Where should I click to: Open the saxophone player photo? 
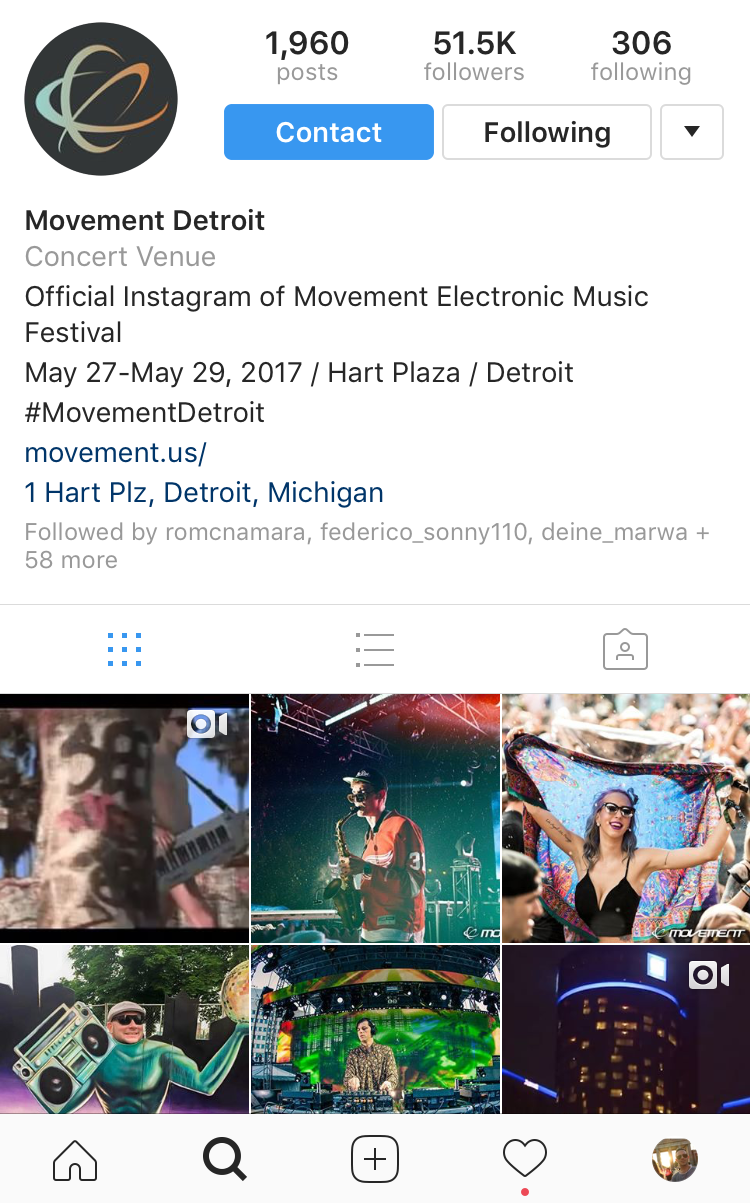(375, 818)
